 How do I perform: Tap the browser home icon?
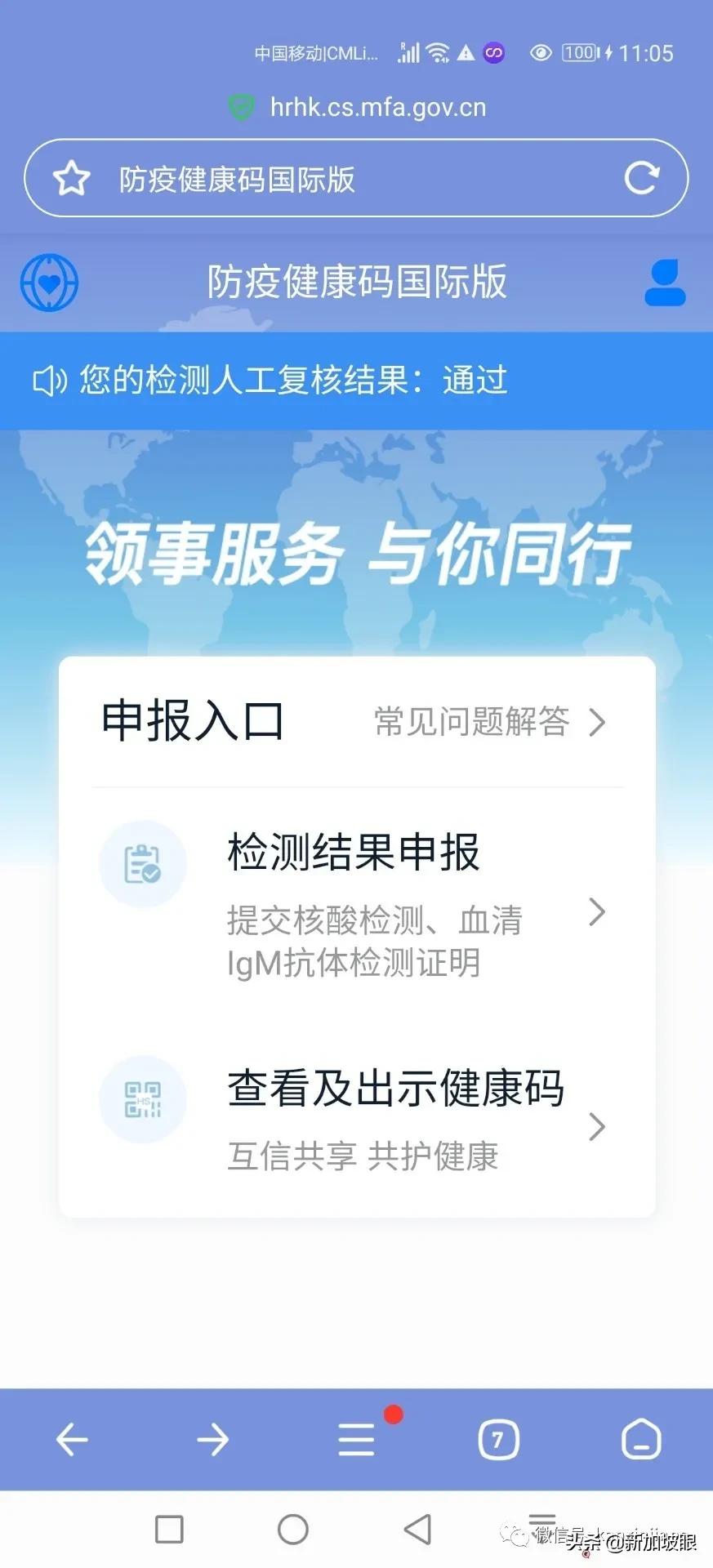[x=642, y=1440]
